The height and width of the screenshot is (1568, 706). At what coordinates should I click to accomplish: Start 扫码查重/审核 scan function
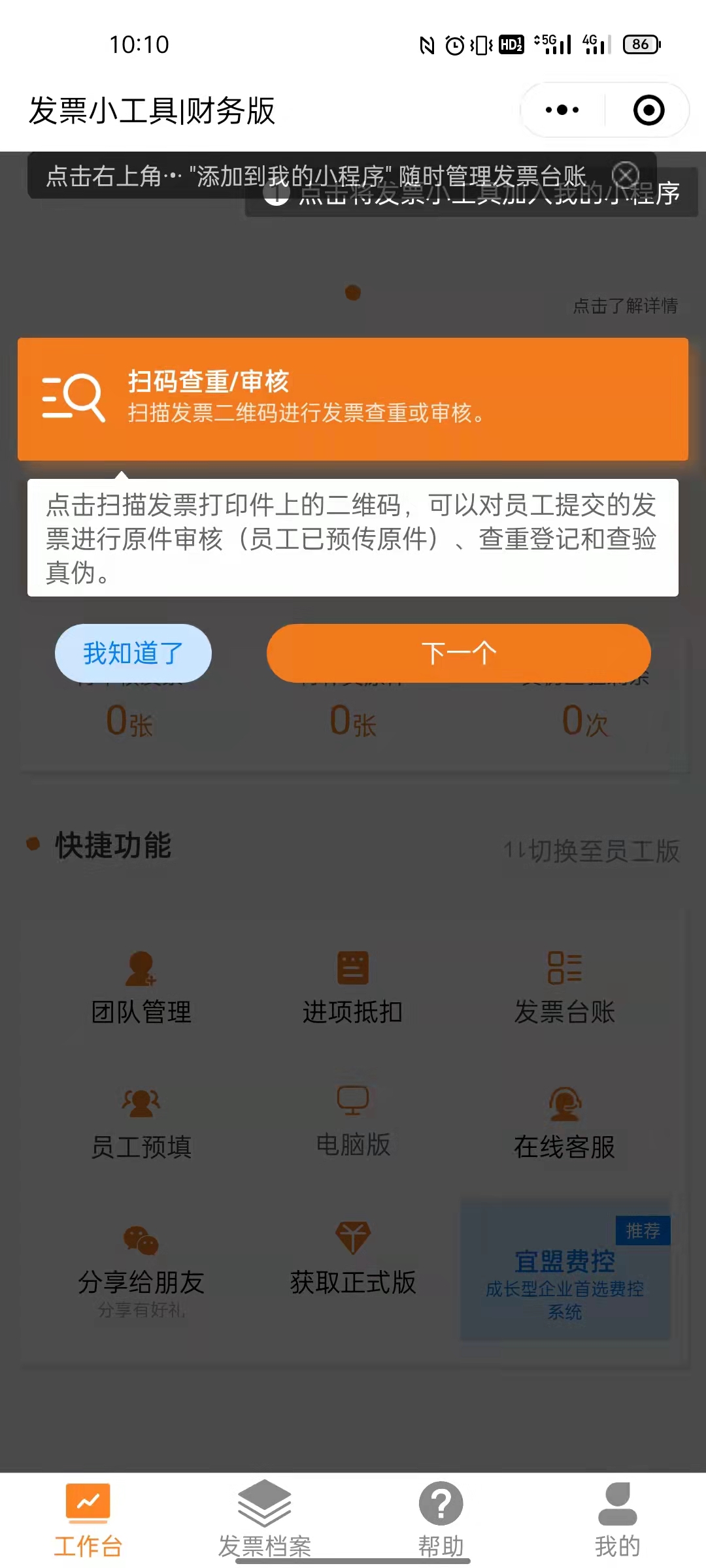(x=353, y=397)
